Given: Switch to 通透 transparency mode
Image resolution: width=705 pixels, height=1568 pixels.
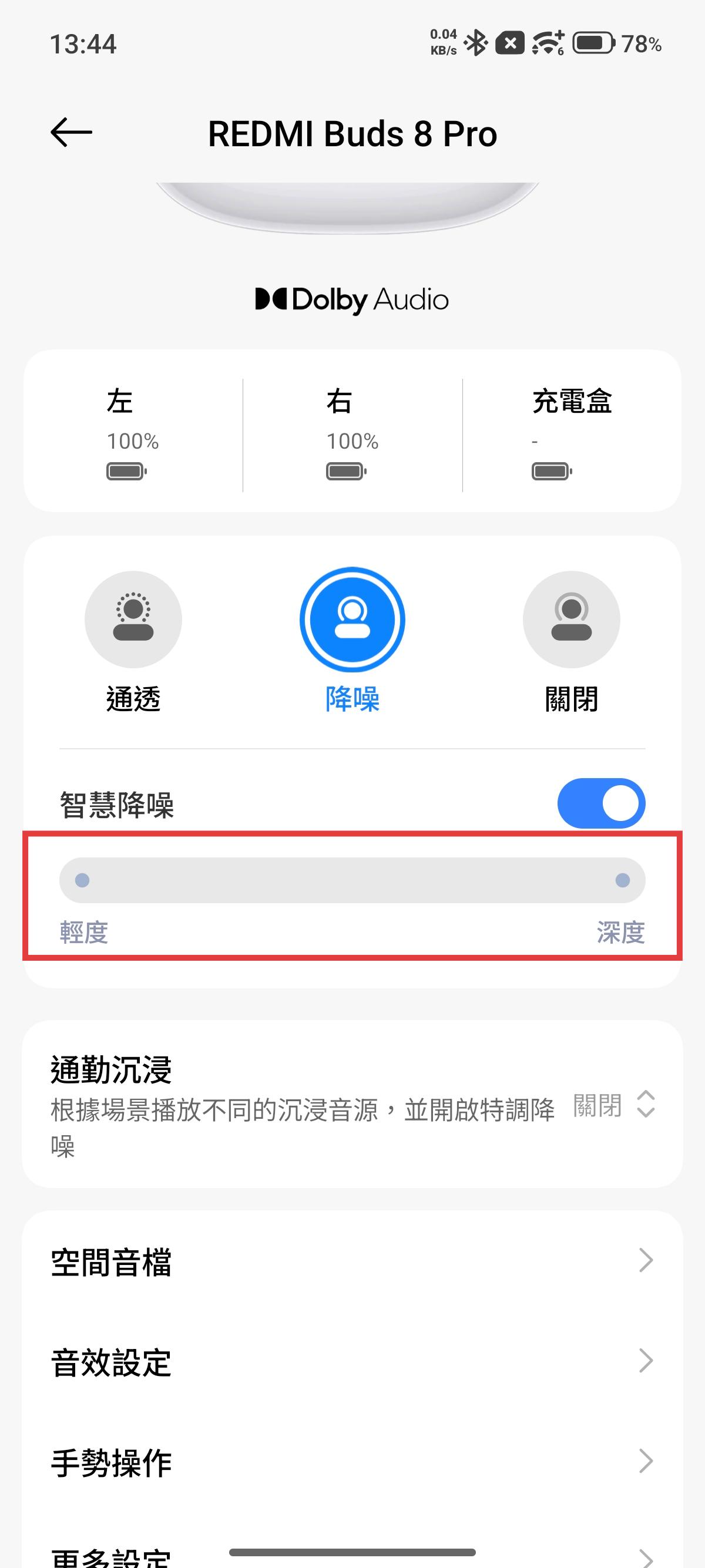Looking at the screenshot, I should point(133,619).
